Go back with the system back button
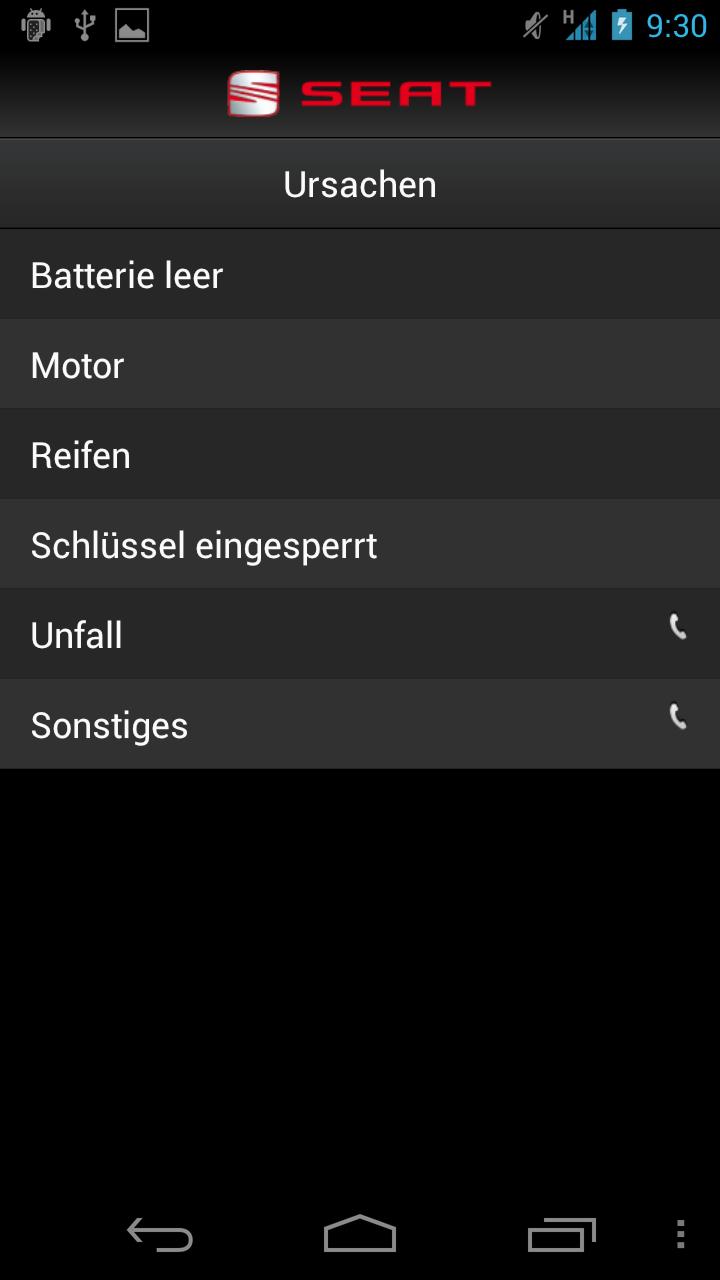The height and width of the screenshot is (1280, 720). [x=160, y=1235]
